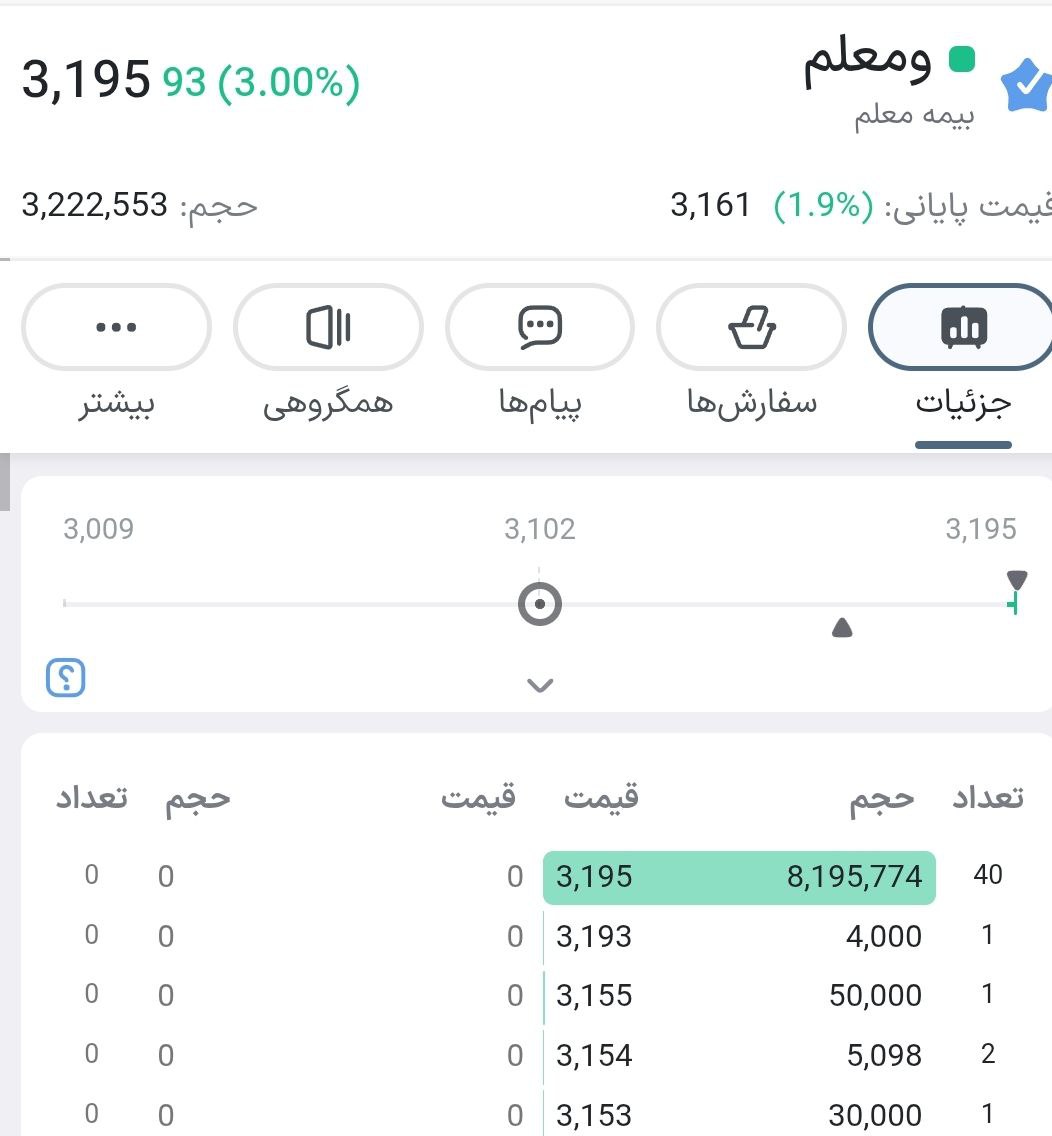Open the price range help icon
Viewport: 1052px width, 1136px height.
coord(66,678)
